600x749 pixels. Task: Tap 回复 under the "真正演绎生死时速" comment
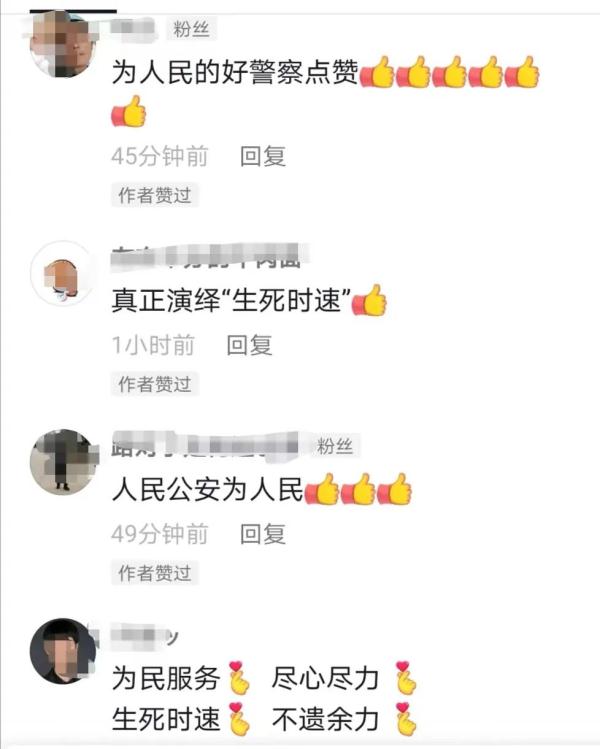click(x=249, y=345)
